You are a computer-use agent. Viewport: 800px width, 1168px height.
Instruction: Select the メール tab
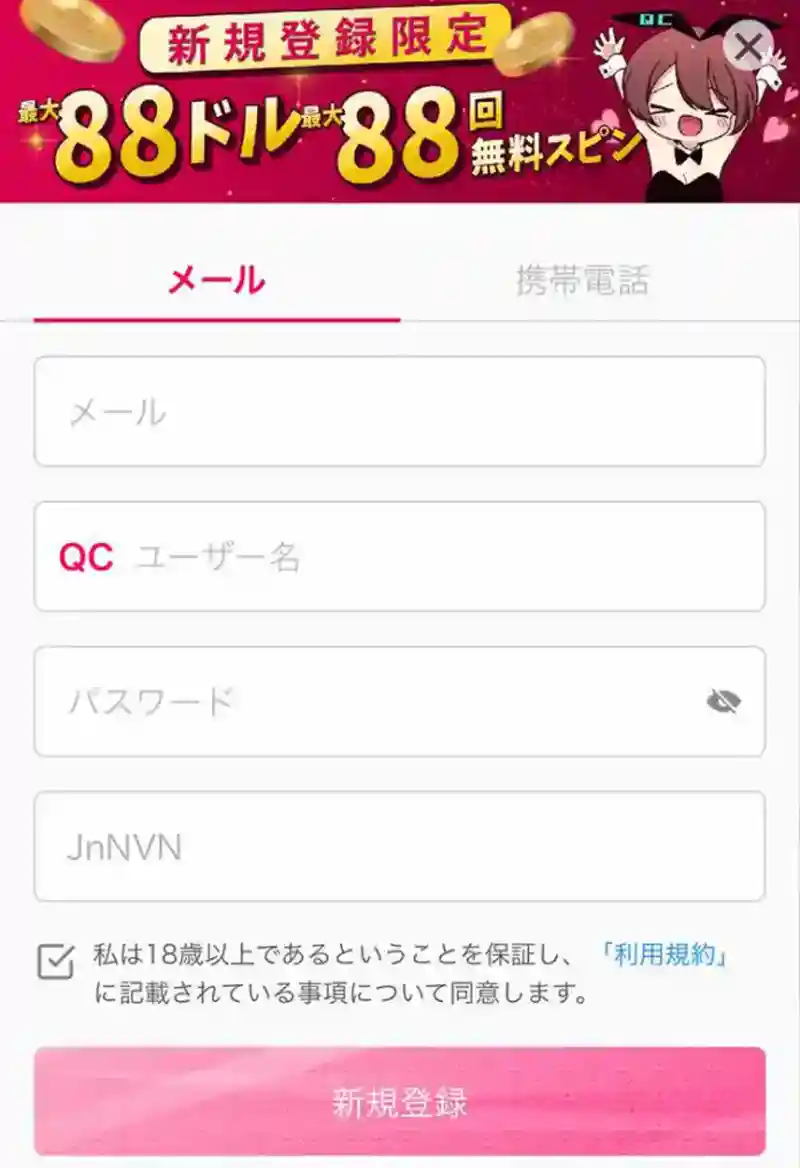216,281
